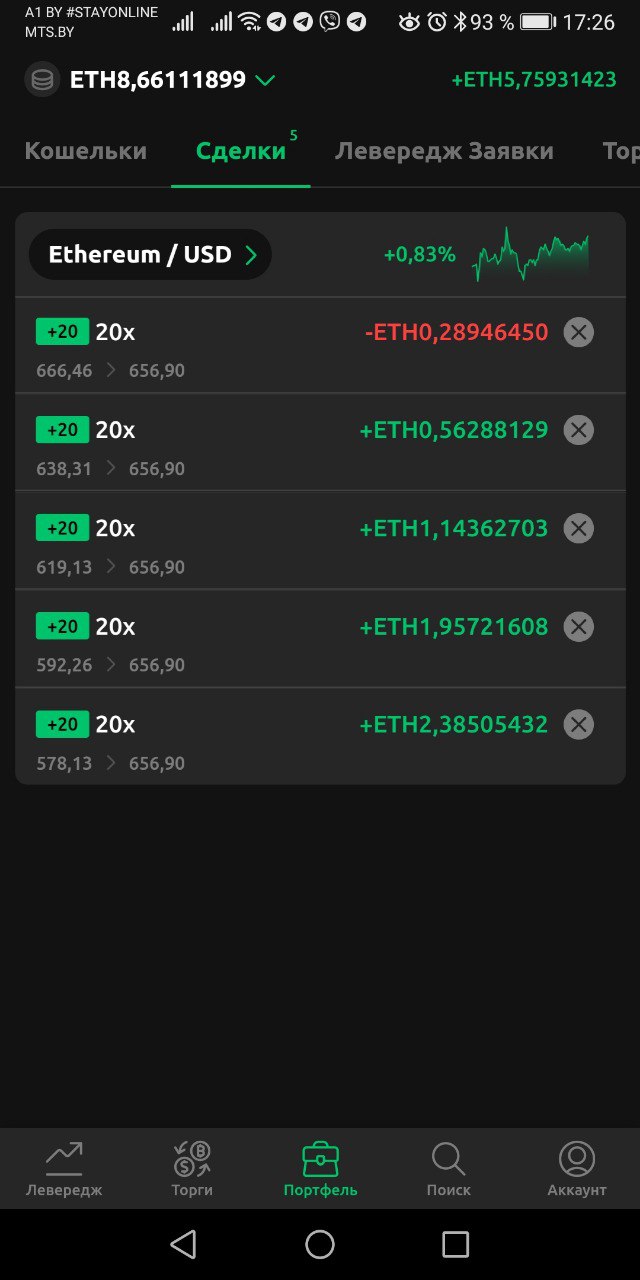This screenshot has width=640, height=1280.
Task: Select the Сделки tab
Action: (x=241, y=151)
